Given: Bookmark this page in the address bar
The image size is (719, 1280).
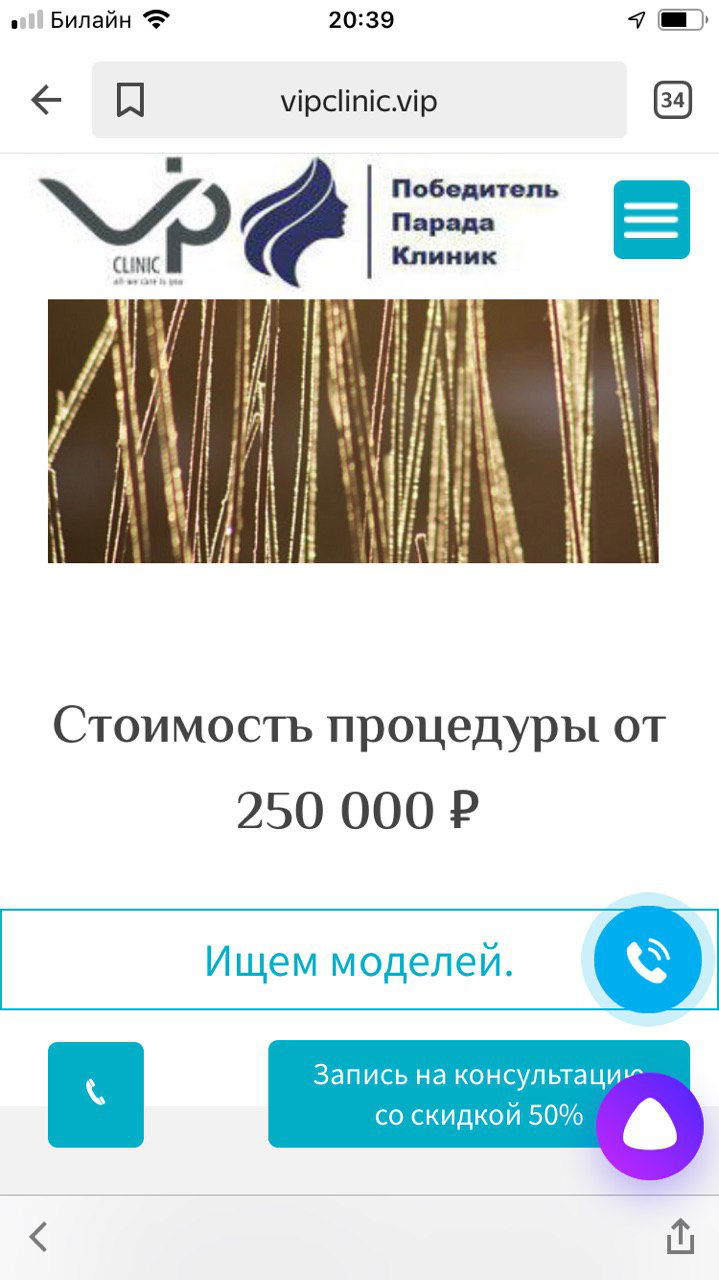Looking at the screenshot, I should point(130,100).
